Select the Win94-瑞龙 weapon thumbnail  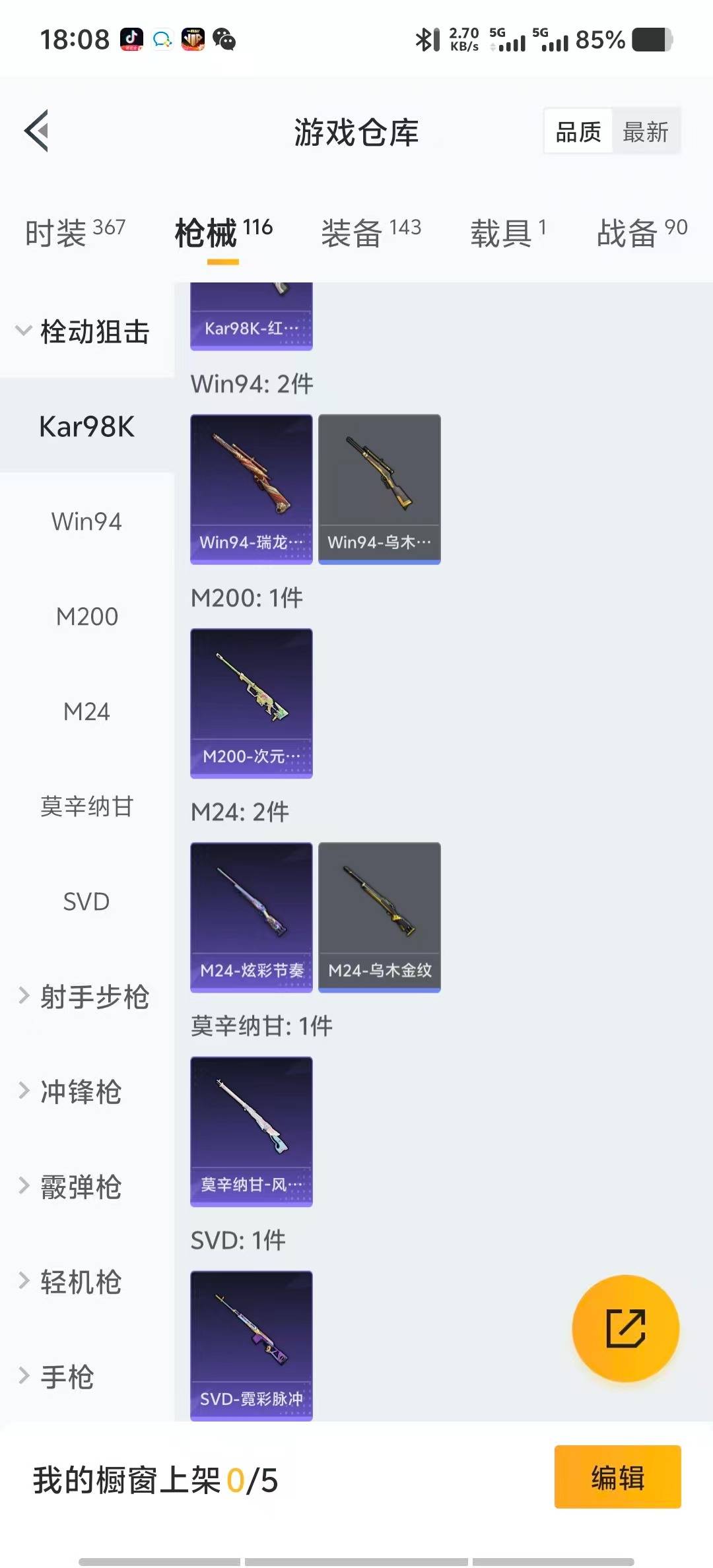pos(252,488)
